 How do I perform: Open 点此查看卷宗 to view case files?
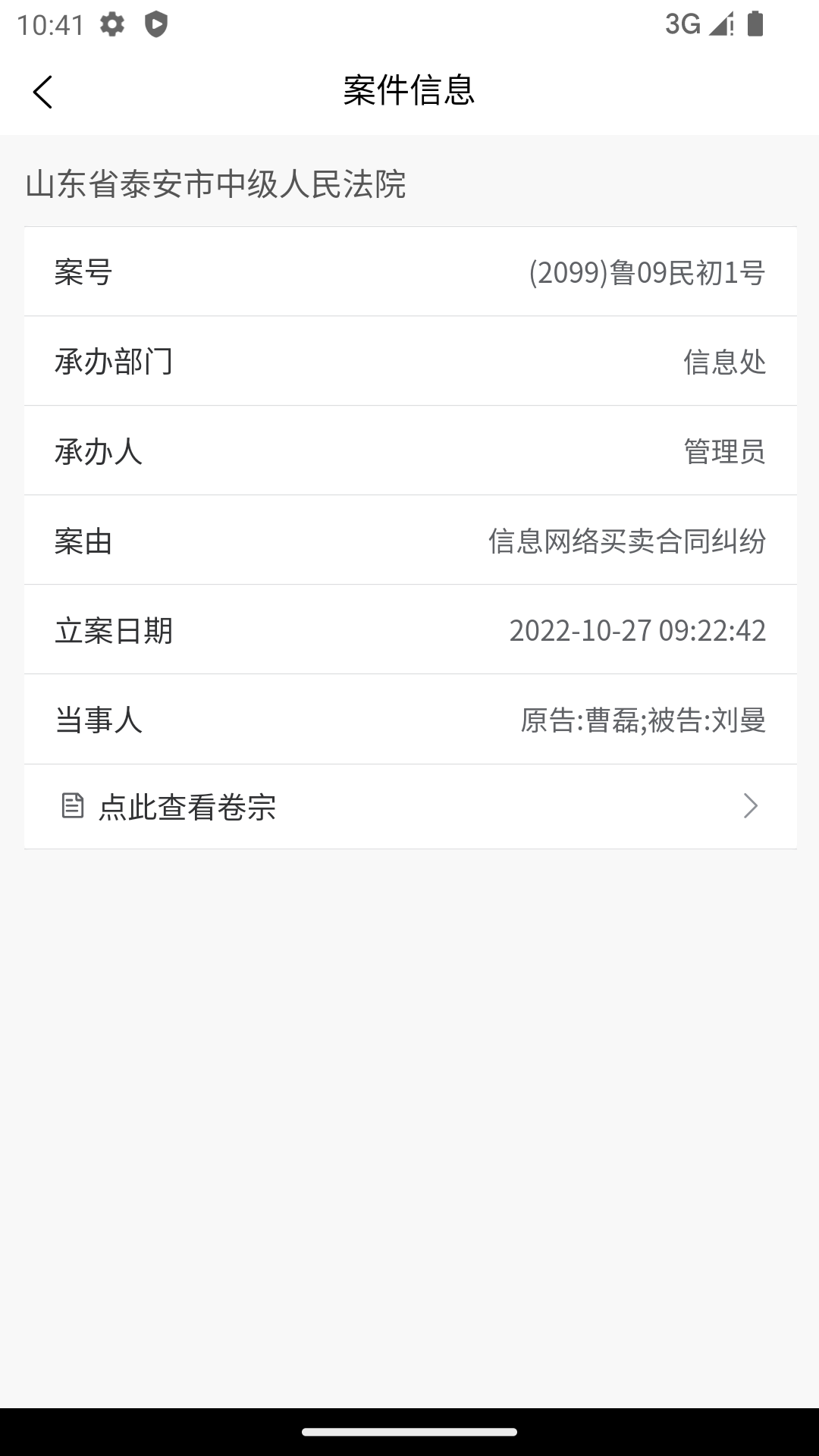(187, 806)
